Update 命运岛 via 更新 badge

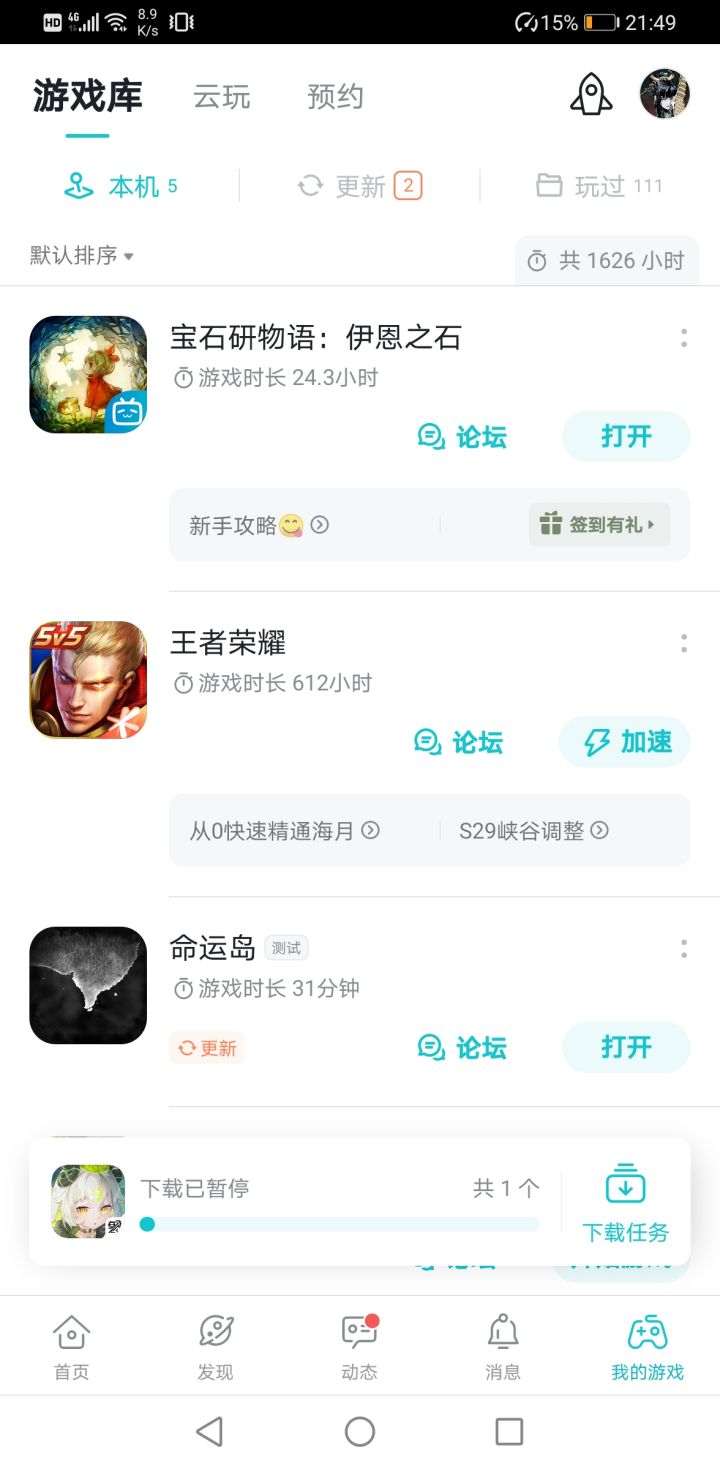pos(207,1048)
